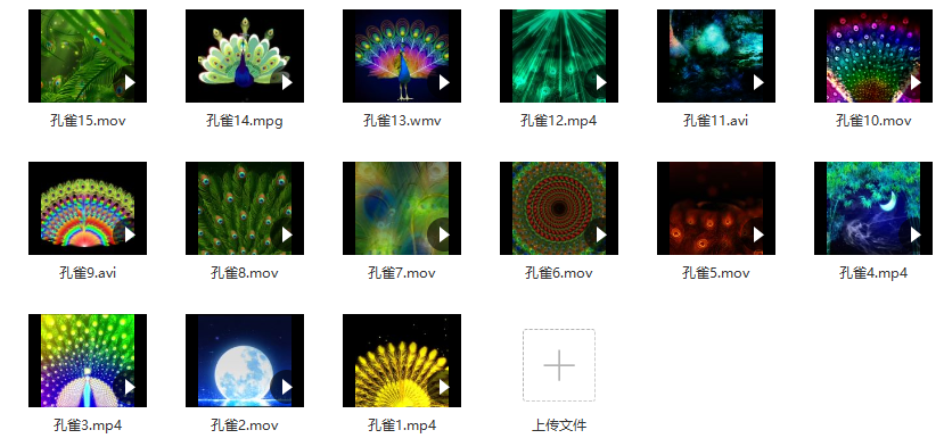Select the file 孔雀4.mp4
950x434 pixels.
tap(872, 208)
